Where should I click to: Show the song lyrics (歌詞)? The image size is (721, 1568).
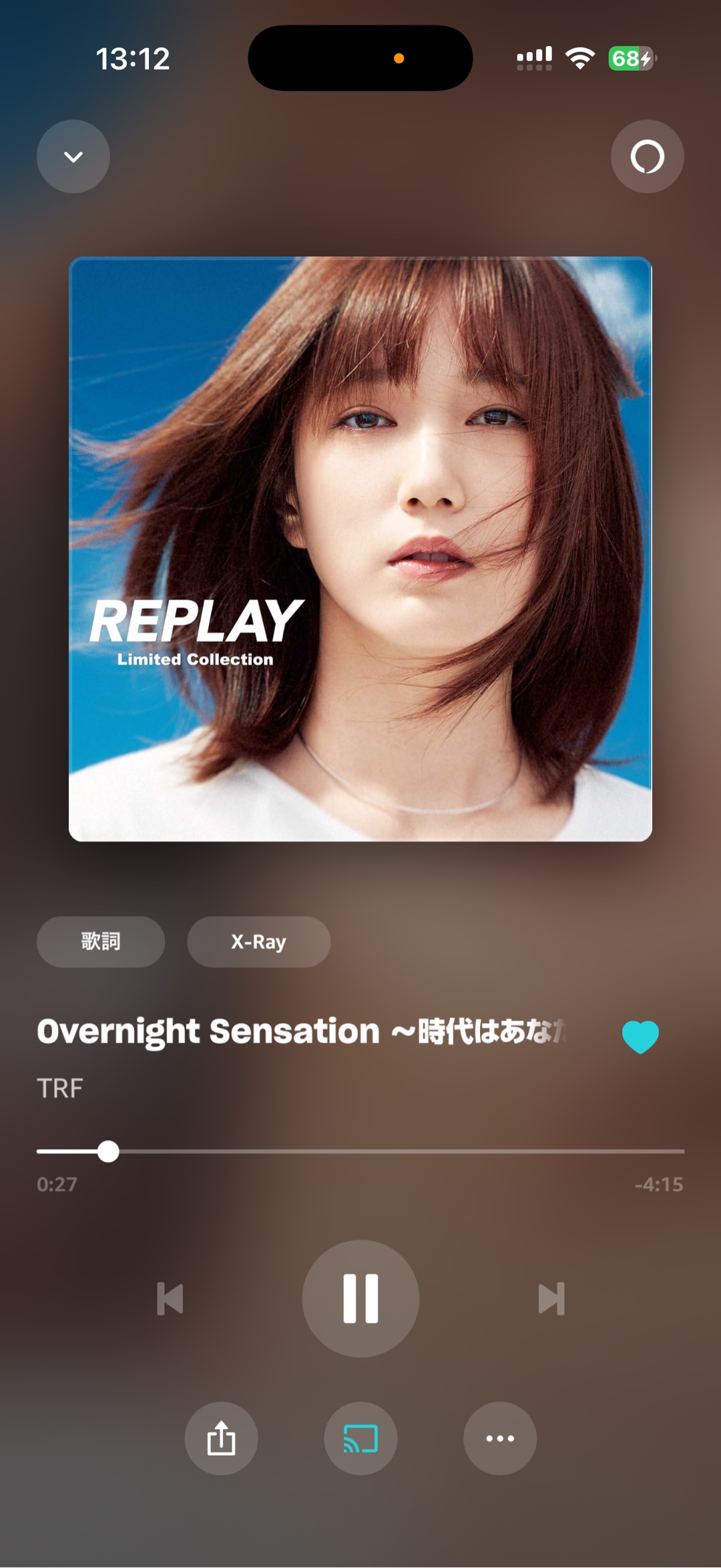tap(101, 941)
